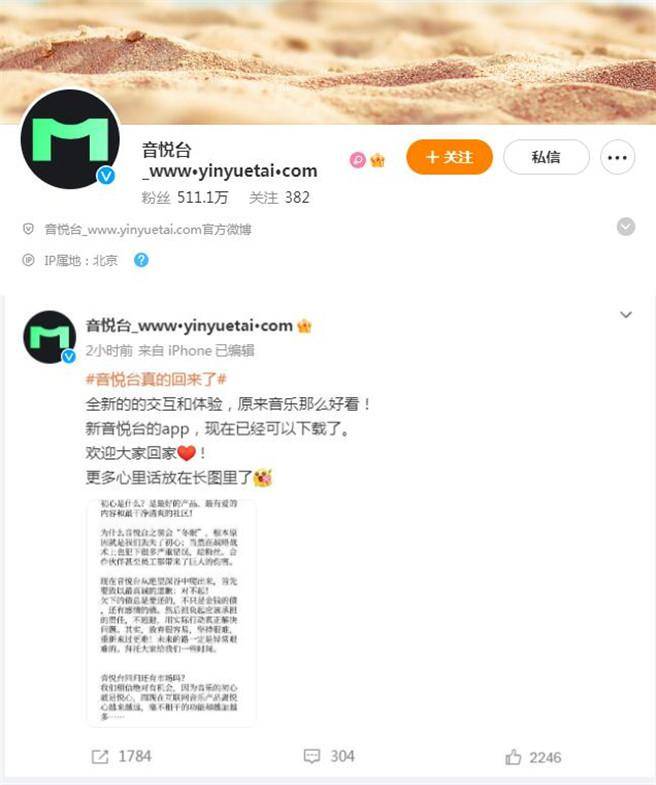This screenshot has width=656, height=785.
Task: Open the 304 comments on the post
Action: 328,757
